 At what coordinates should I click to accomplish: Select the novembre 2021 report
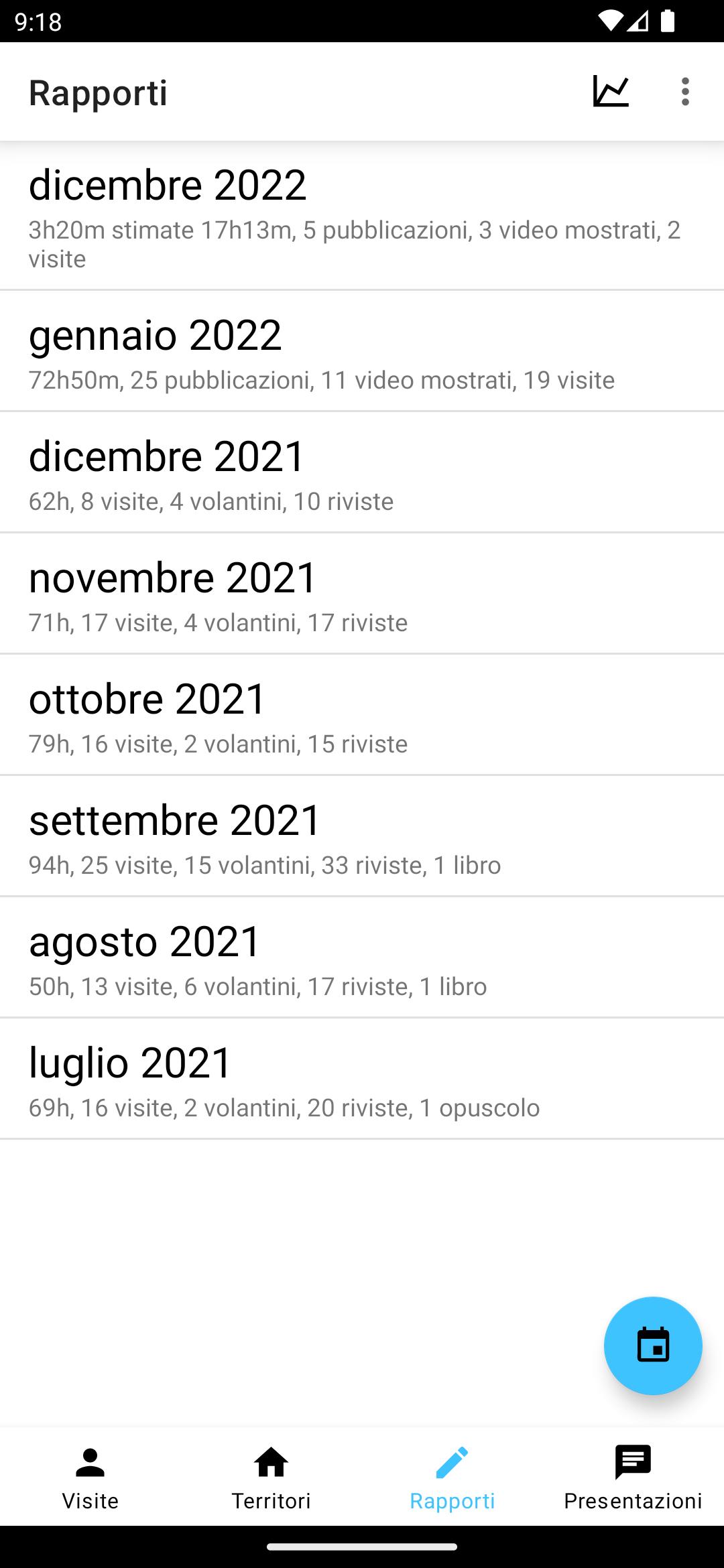tap(362, 594)
